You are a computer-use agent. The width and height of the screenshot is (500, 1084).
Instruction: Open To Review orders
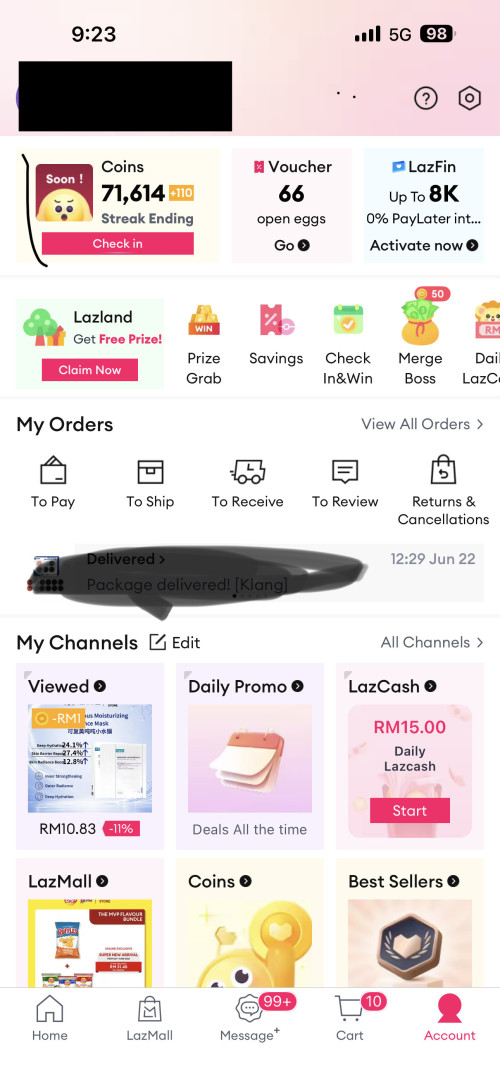(x=345, y=482)
